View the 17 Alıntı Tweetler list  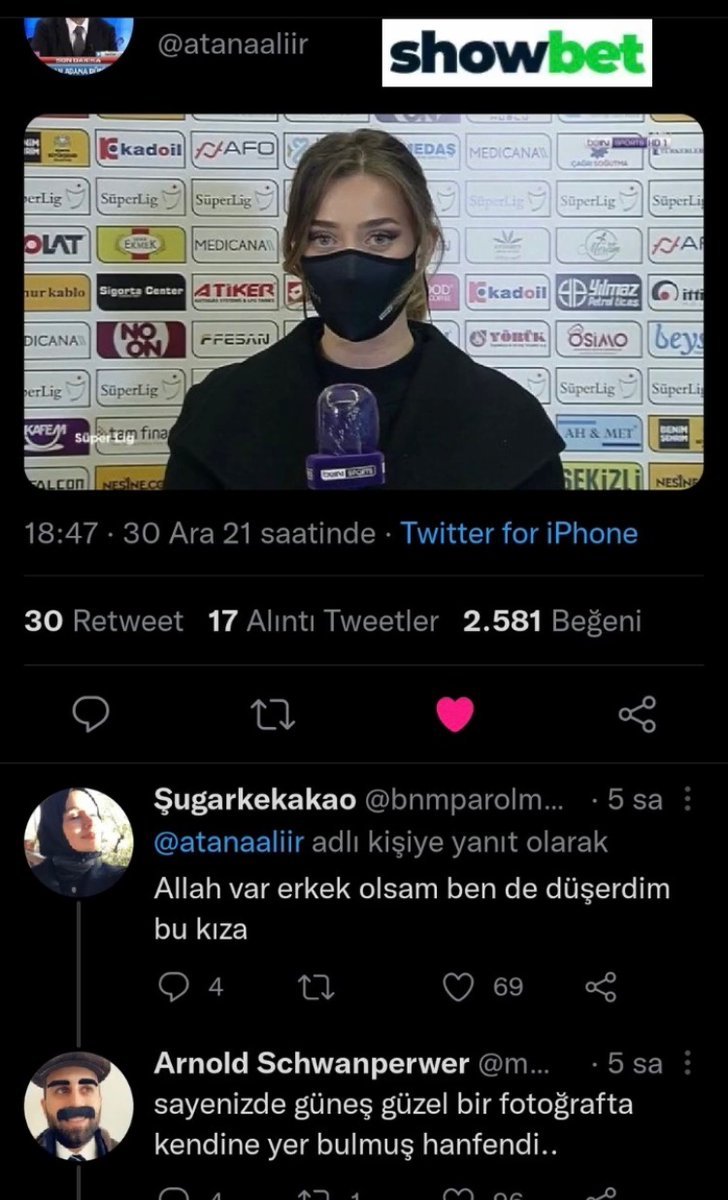(323, 622)
